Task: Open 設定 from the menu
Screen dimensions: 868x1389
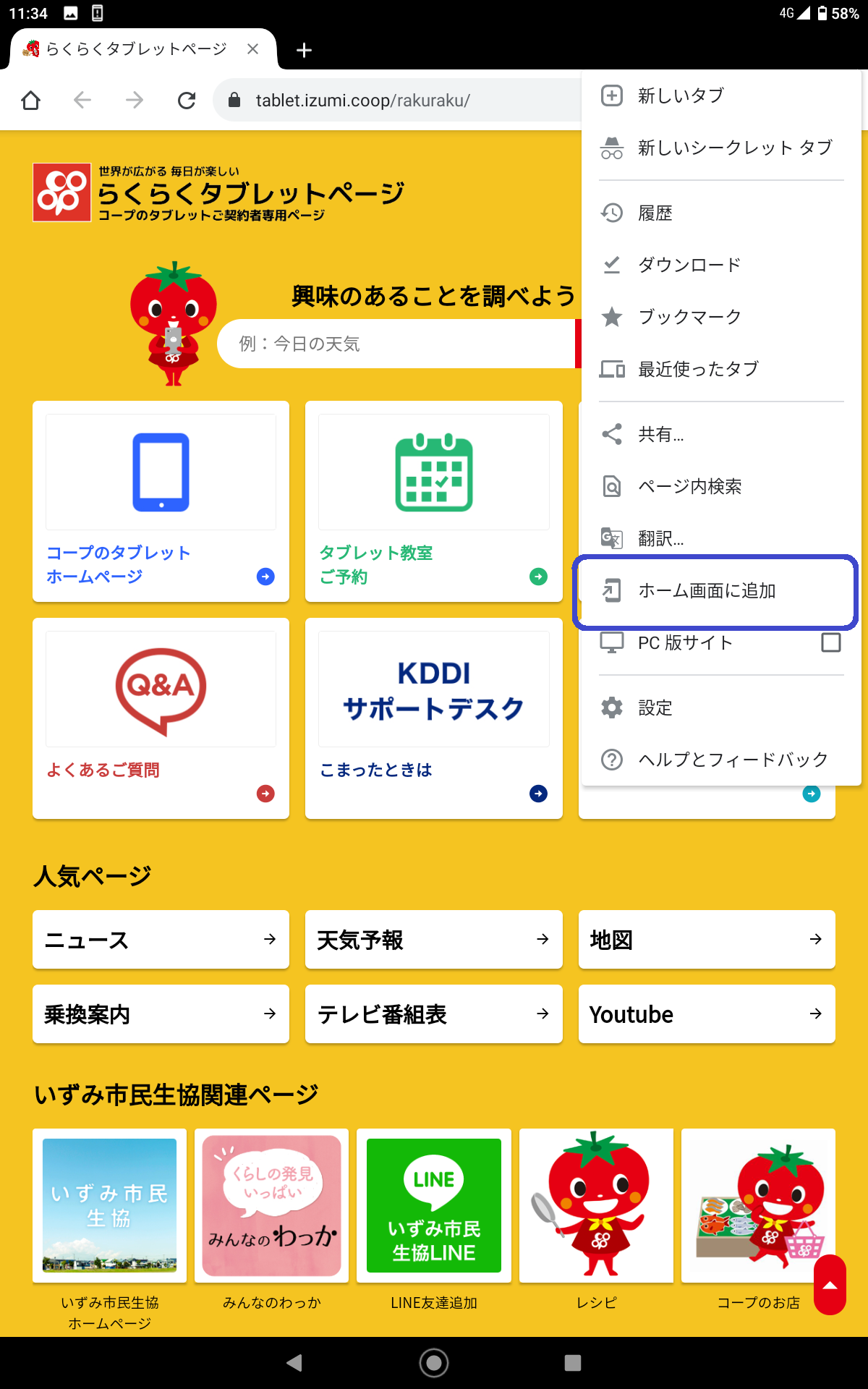Action: (655, 708)
